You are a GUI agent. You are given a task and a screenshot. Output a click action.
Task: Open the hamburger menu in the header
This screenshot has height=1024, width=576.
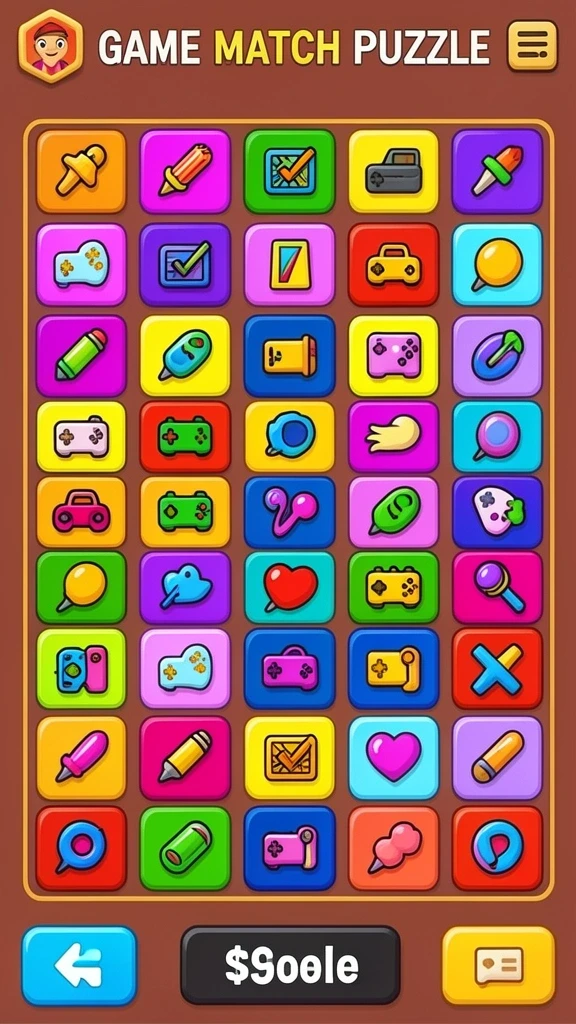pyautogui.click(x=532, y=45)
